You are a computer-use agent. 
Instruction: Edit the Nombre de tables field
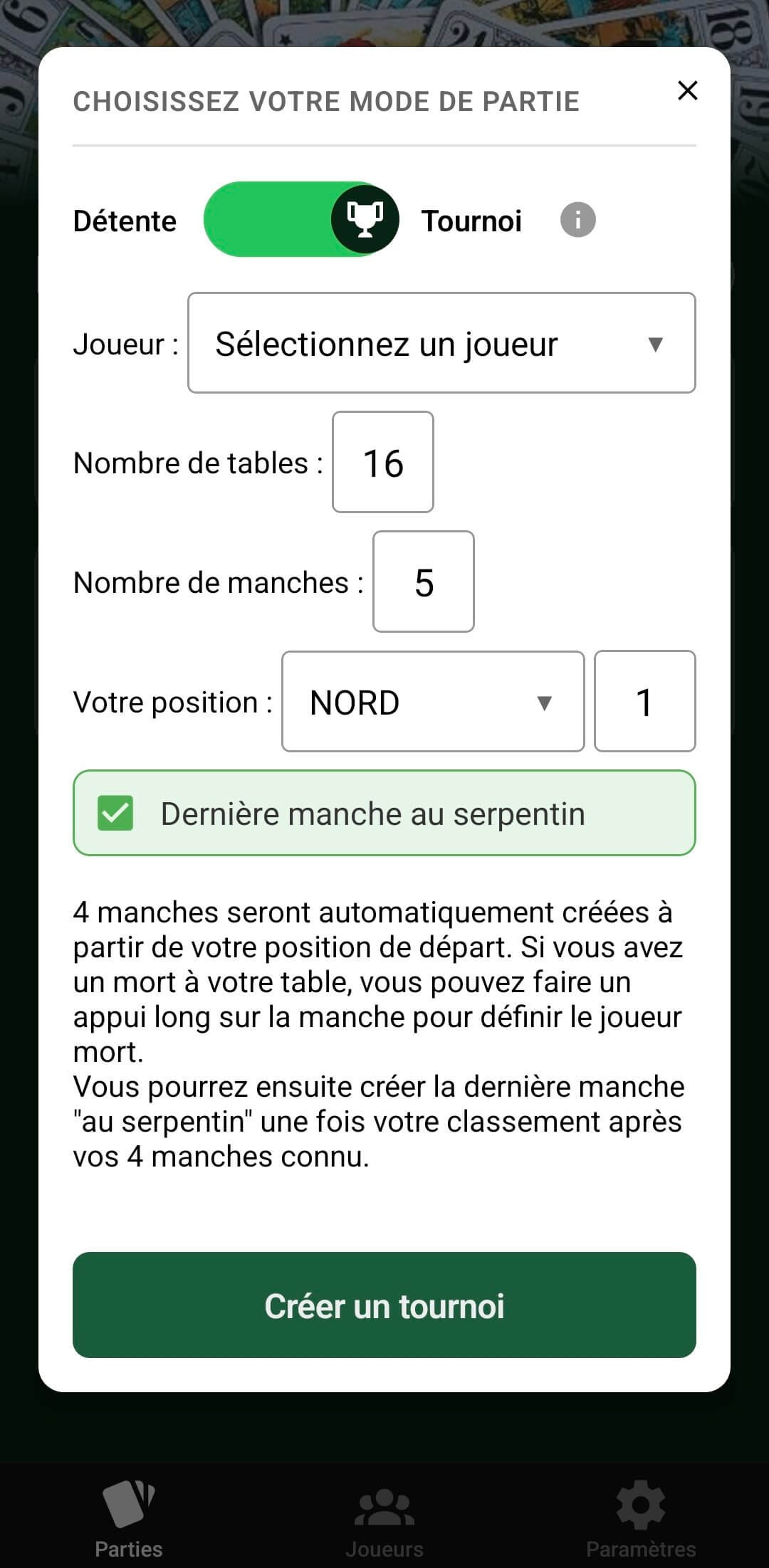pyautogui.click(x=383, y=463)
